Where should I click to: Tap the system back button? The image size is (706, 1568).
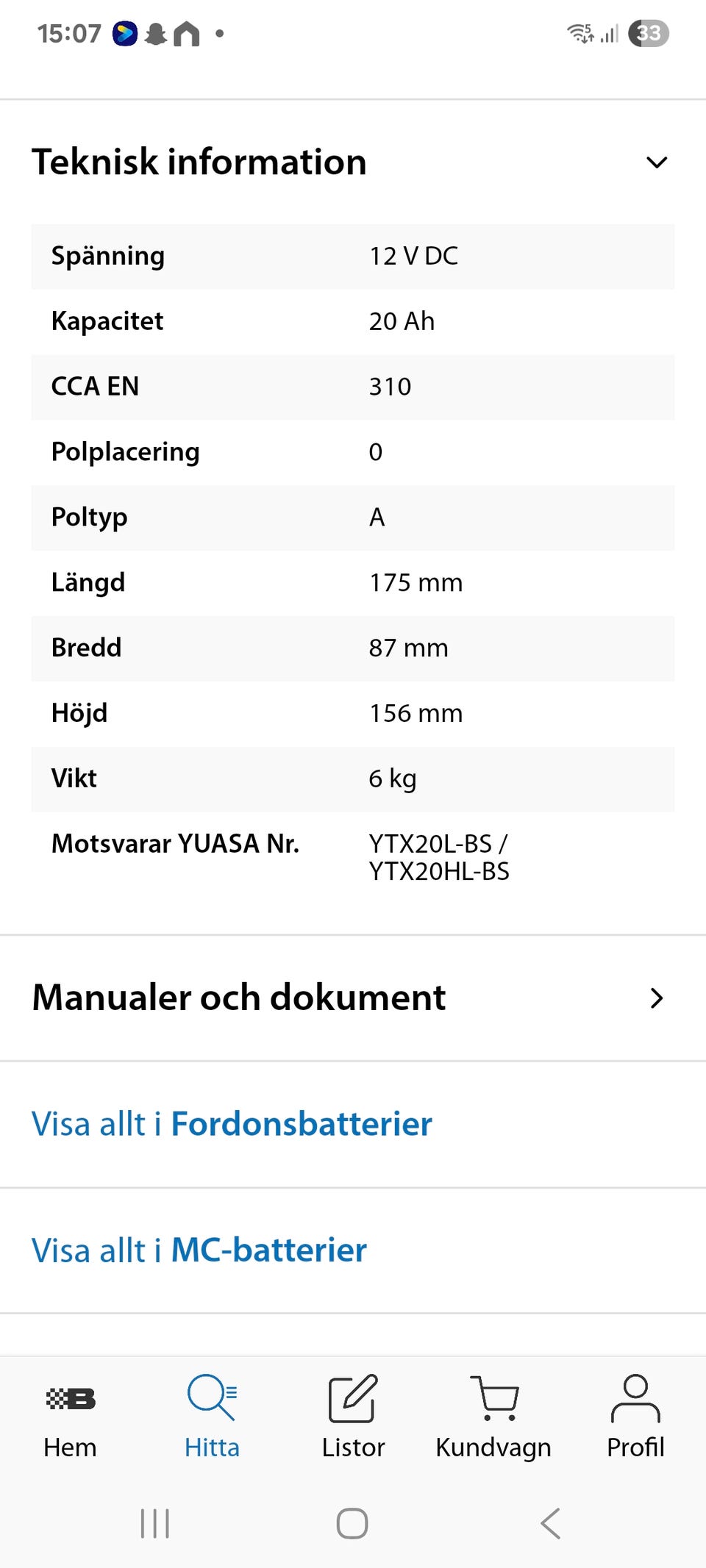point(550,1522)
